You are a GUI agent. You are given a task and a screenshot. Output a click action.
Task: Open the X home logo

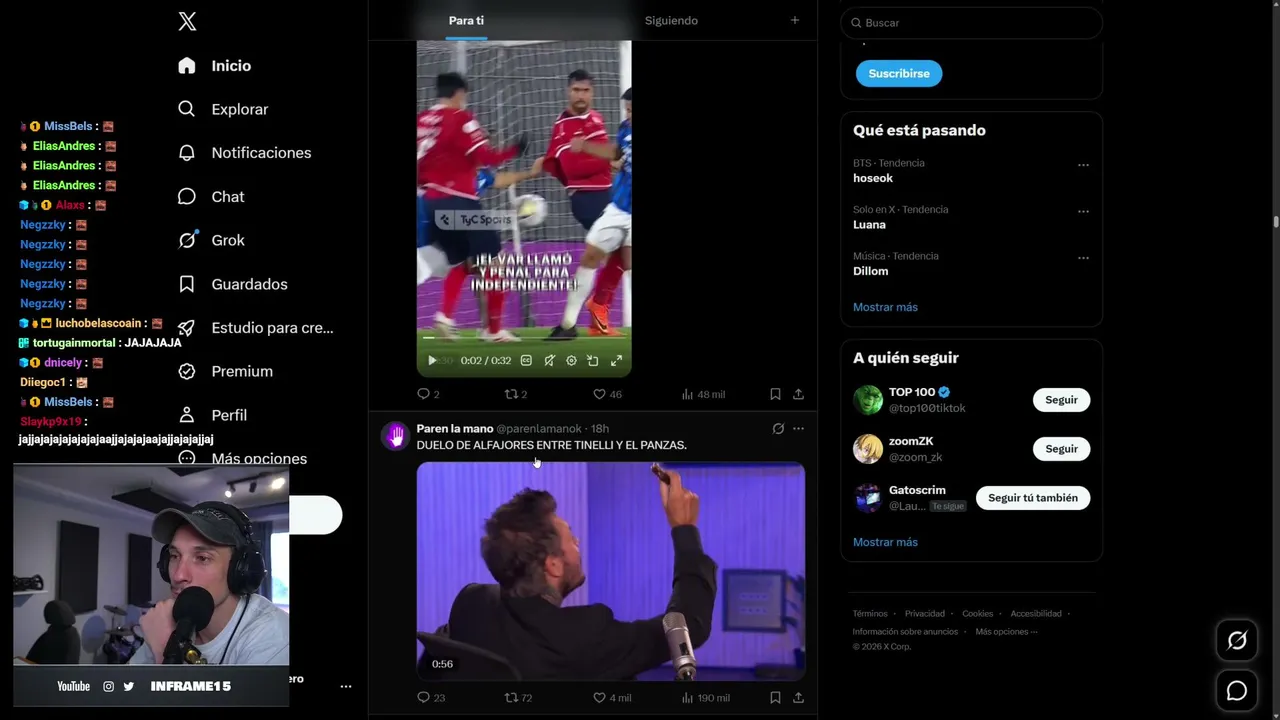tap(187, 22)
